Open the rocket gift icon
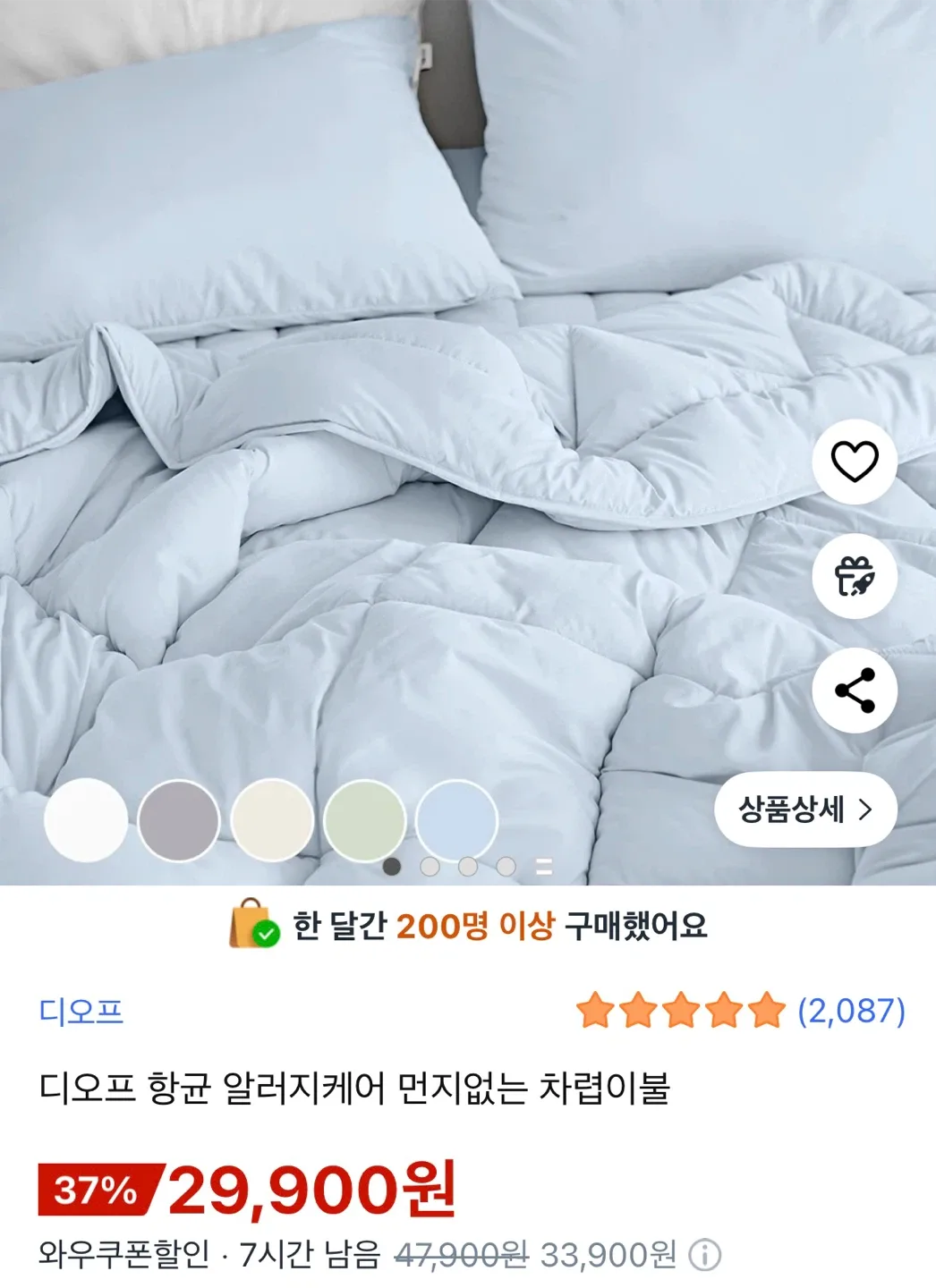 tap(855, 576)
